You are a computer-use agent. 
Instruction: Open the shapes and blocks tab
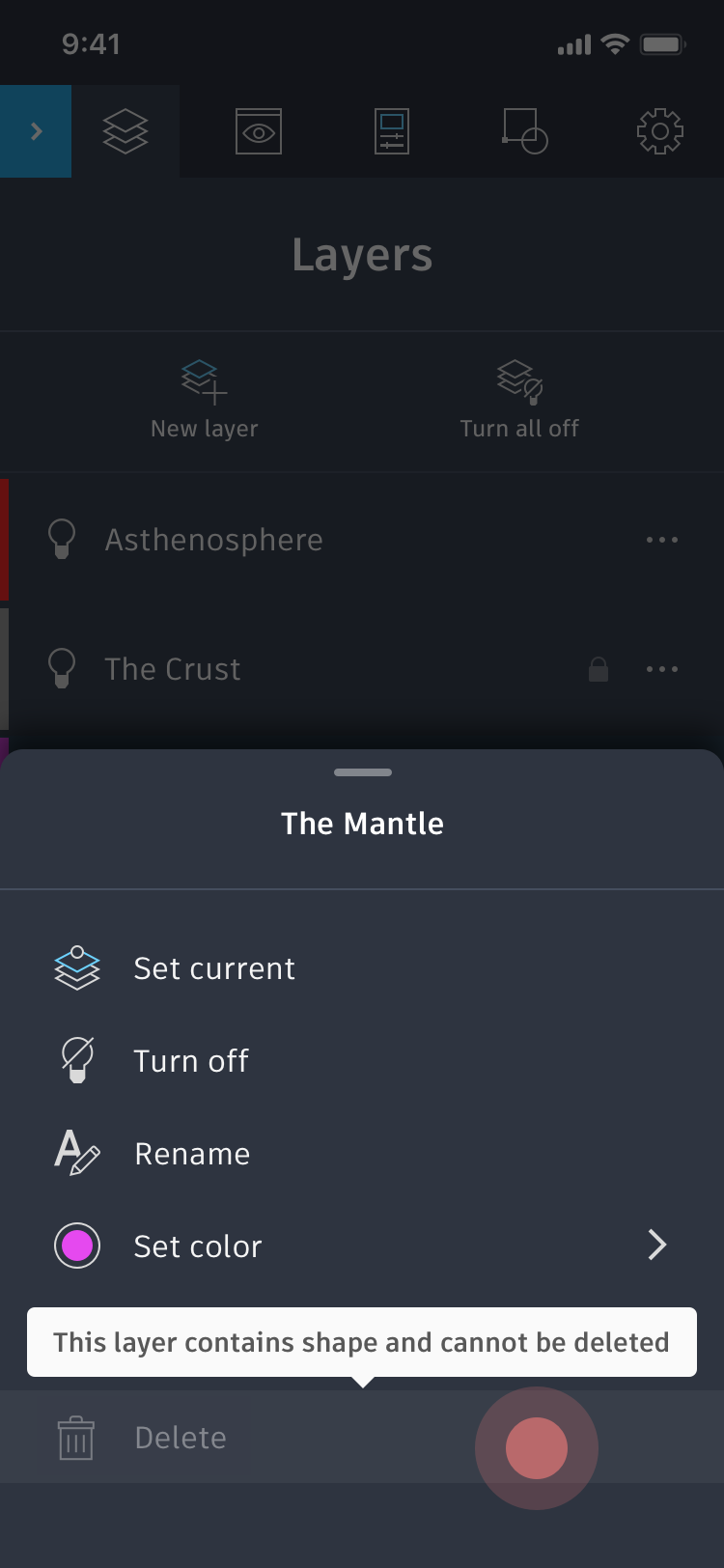(x=525, y=131)
